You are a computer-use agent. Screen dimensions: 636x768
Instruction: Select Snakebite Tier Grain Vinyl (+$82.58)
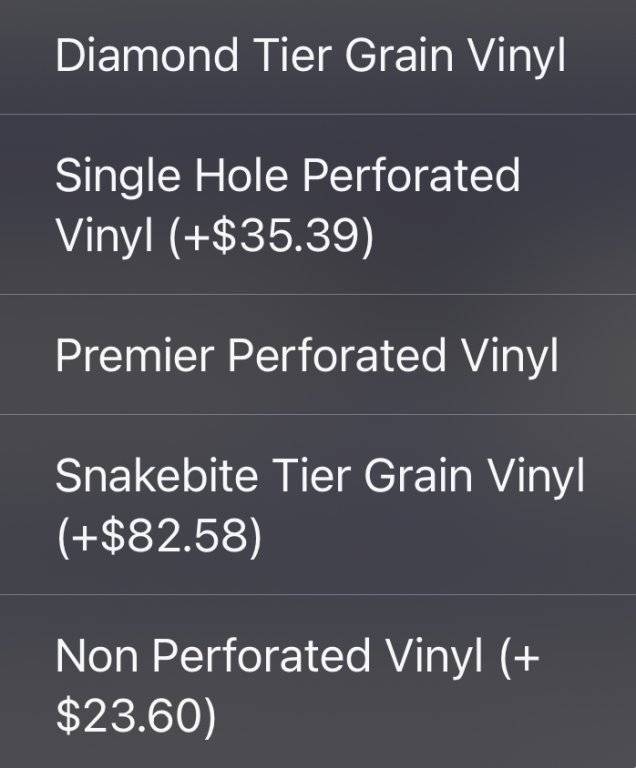tap(318, 506)
